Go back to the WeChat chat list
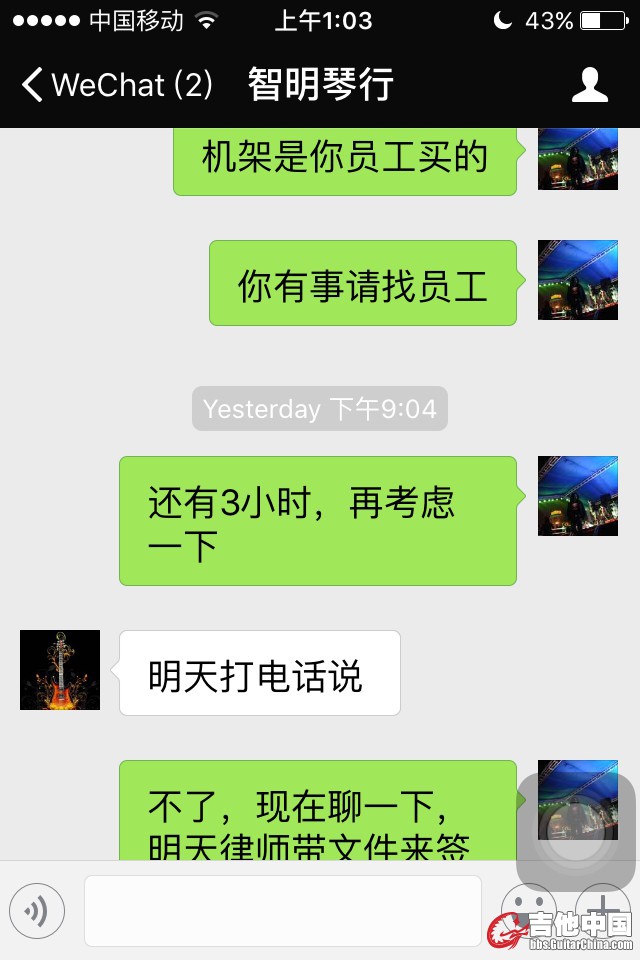The image size is (640, 960). [115, 85]
